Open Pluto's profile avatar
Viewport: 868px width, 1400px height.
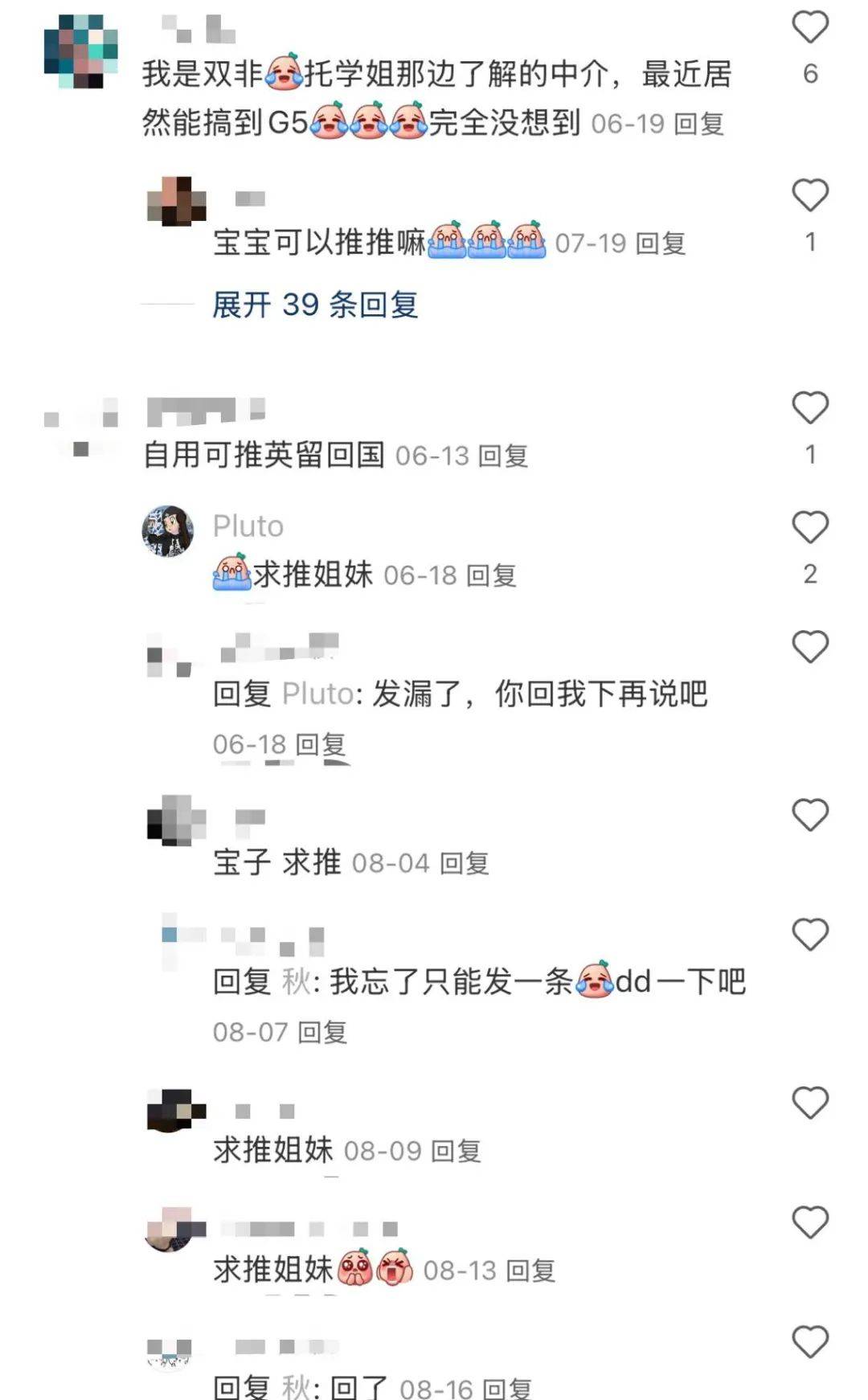[168, 530]
